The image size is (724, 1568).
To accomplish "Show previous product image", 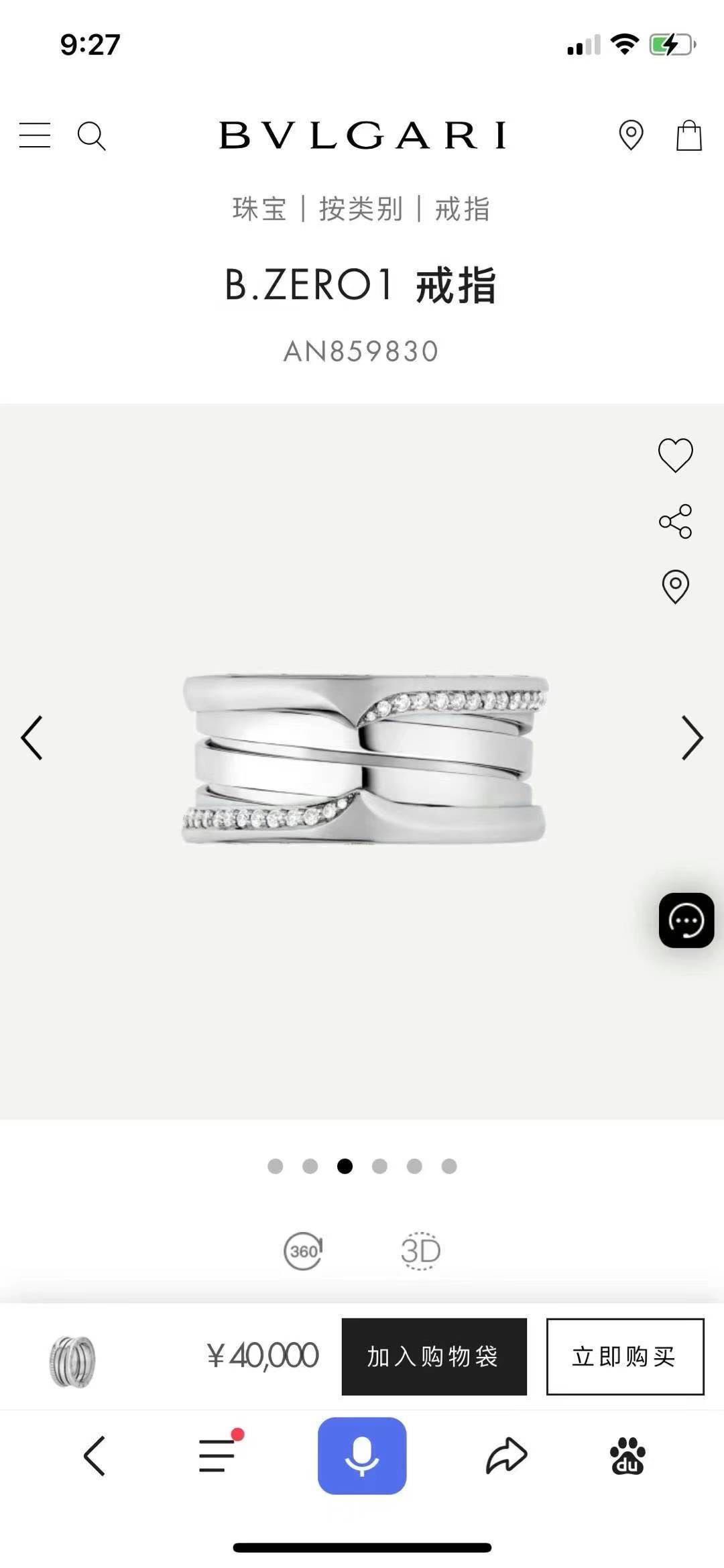I will point(32,737).
